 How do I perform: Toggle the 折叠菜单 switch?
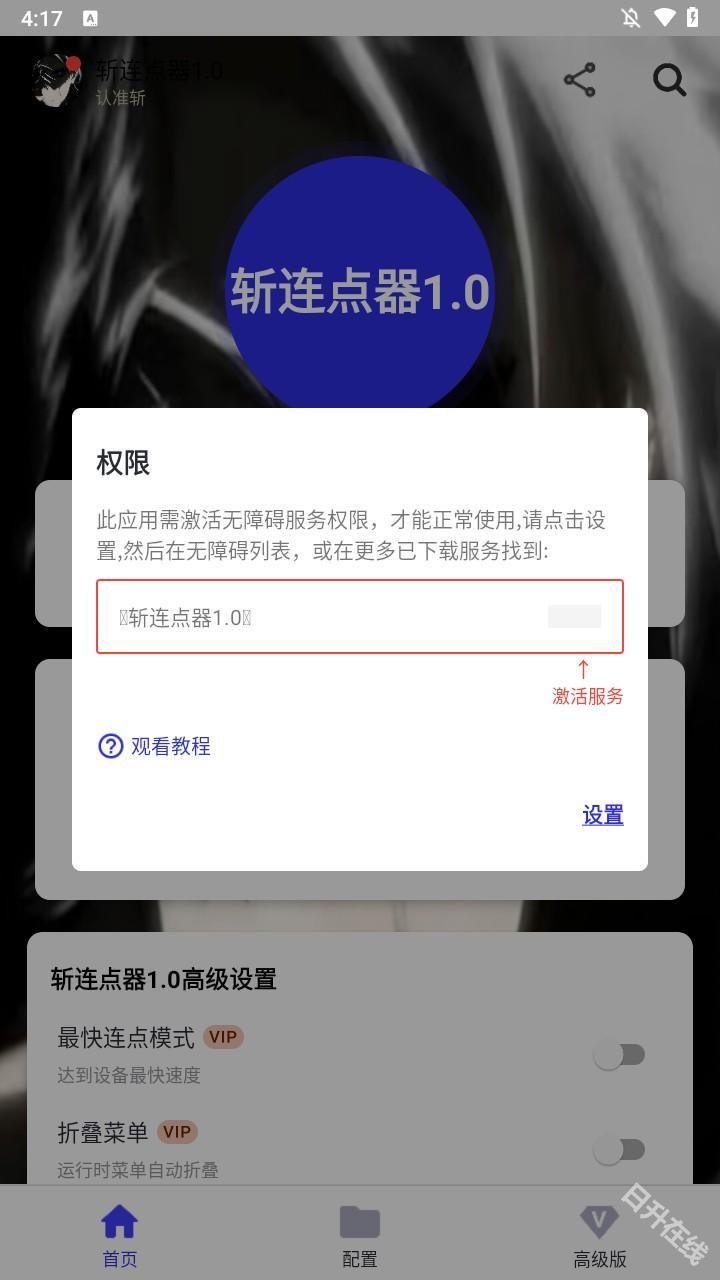pos(620,1150)
